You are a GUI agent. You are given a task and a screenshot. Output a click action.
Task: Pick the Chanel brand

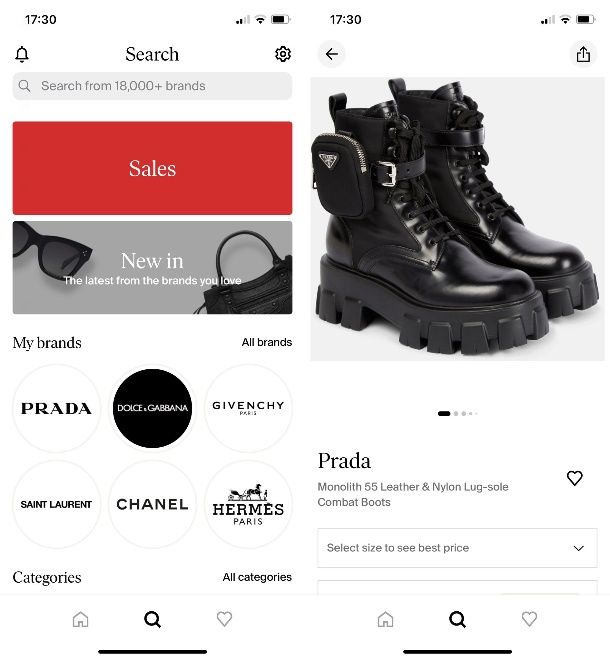click(x=152, y=504)
